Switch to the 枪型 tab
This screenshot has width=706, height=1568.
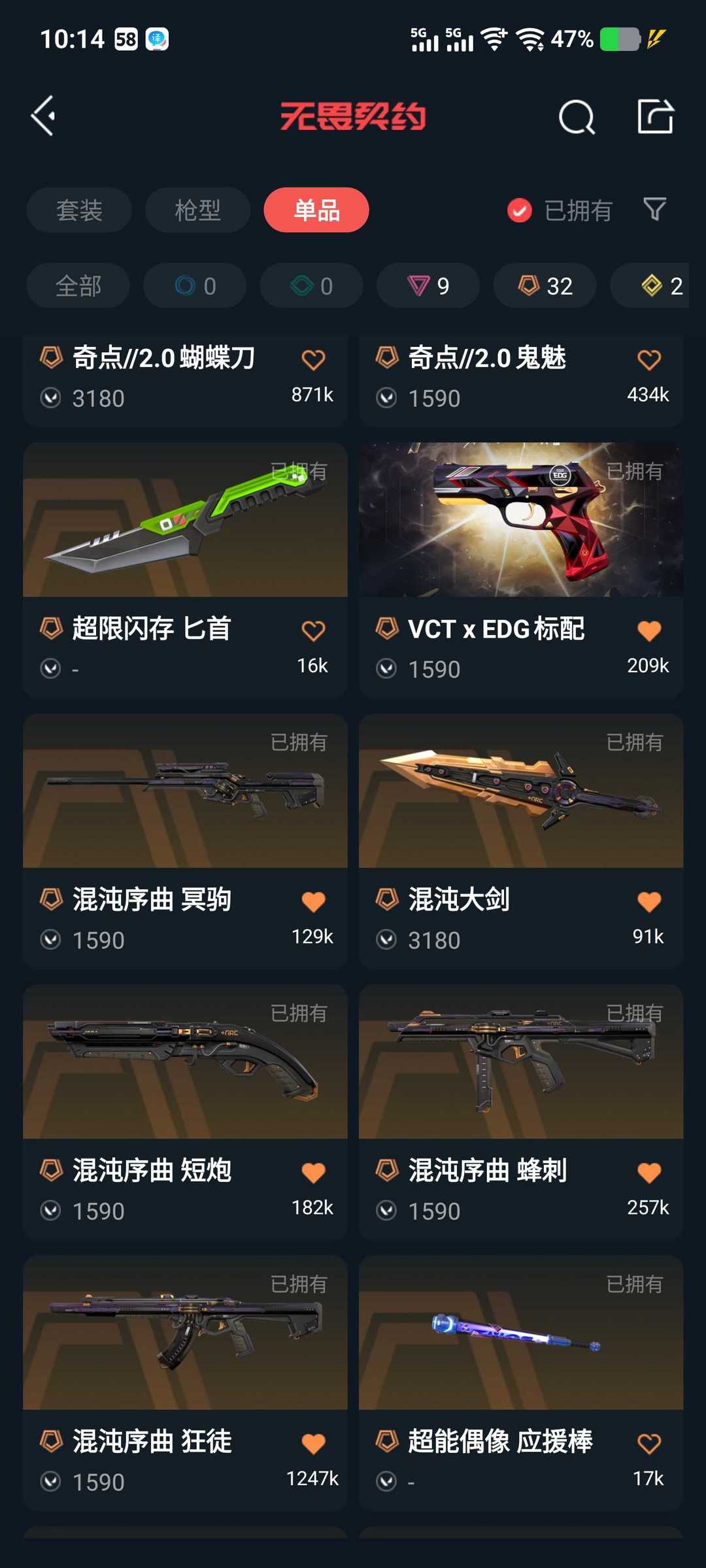[197, 210]
